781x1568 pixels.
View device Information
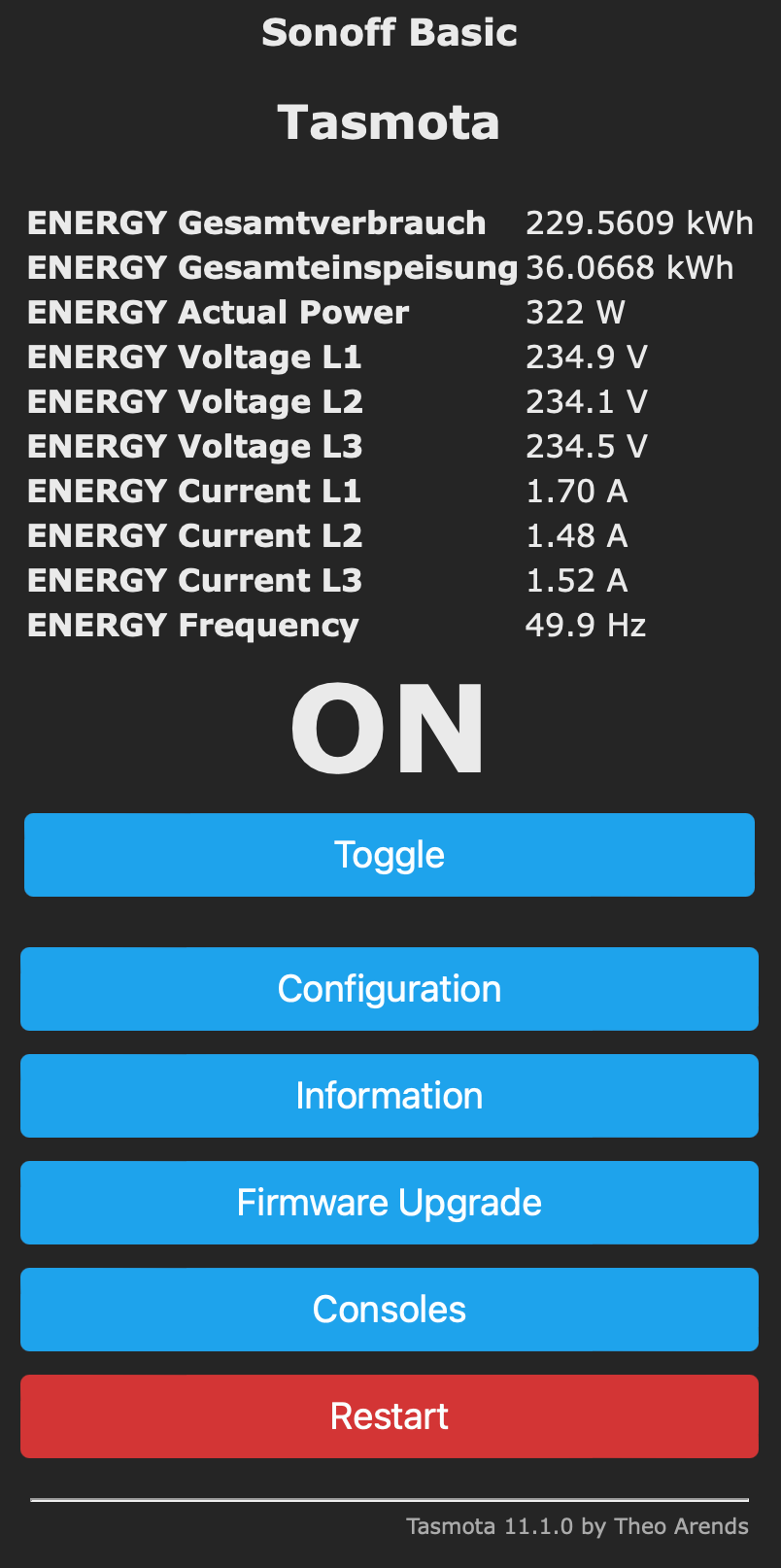[390, 1096]
